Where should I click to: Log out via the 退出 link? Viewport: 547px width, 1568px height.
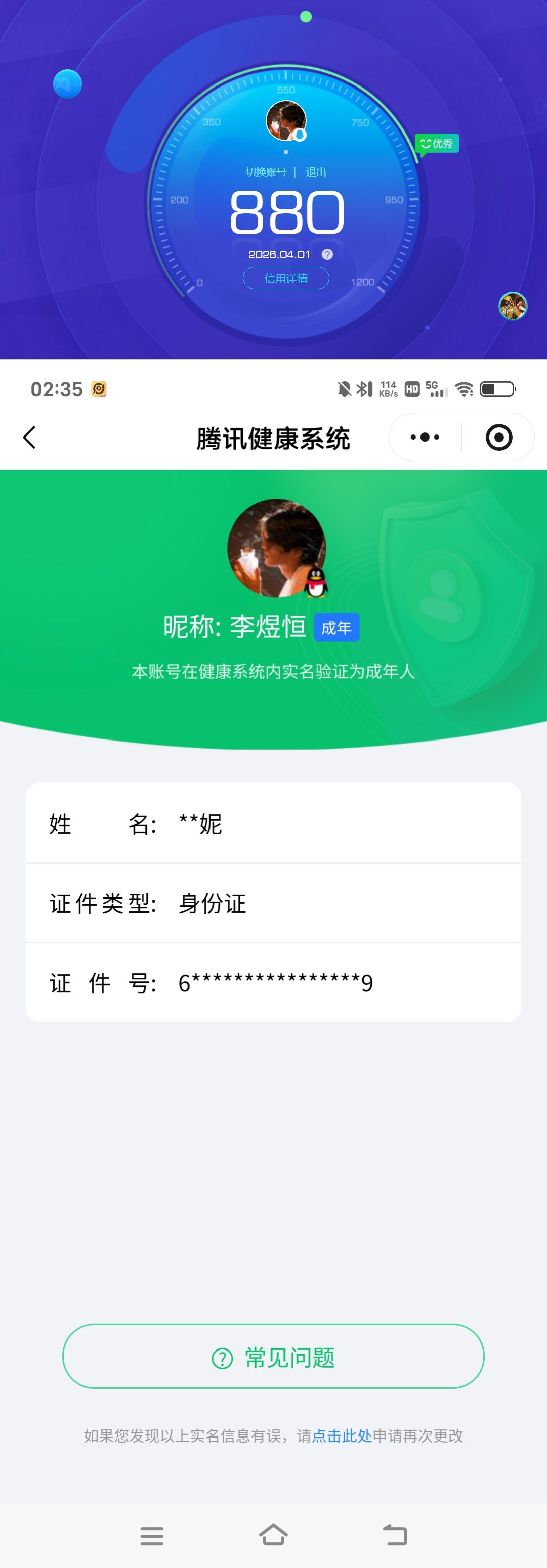[316, 172]
